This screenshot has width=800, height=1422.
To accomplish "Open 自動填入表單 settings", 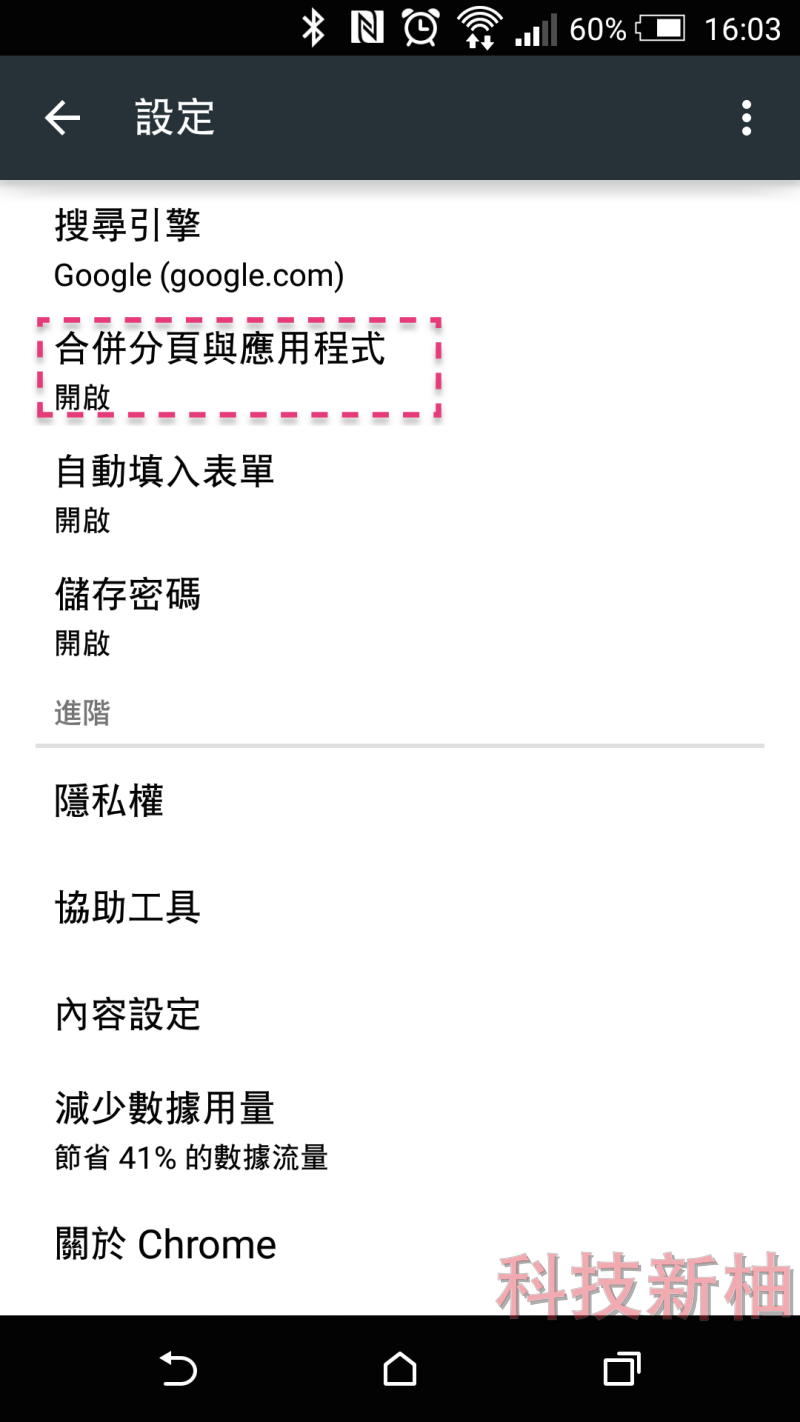I will (x=400, y=492).
